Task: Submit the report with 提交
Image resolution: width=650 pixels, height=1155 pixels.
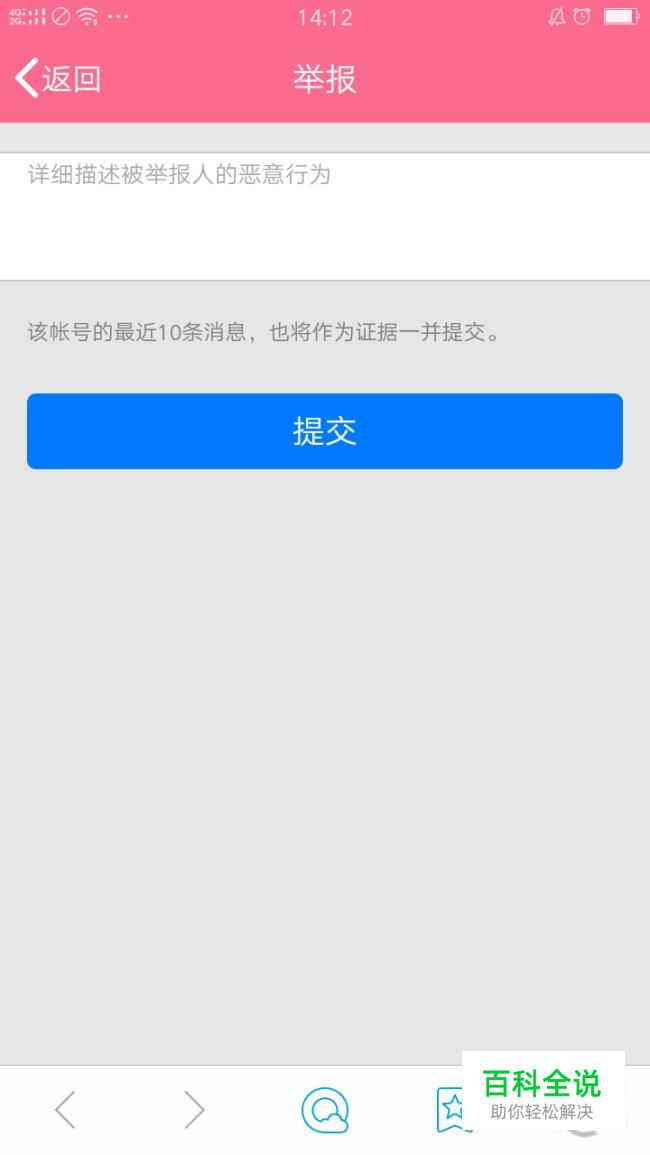Action: (325, 431)
